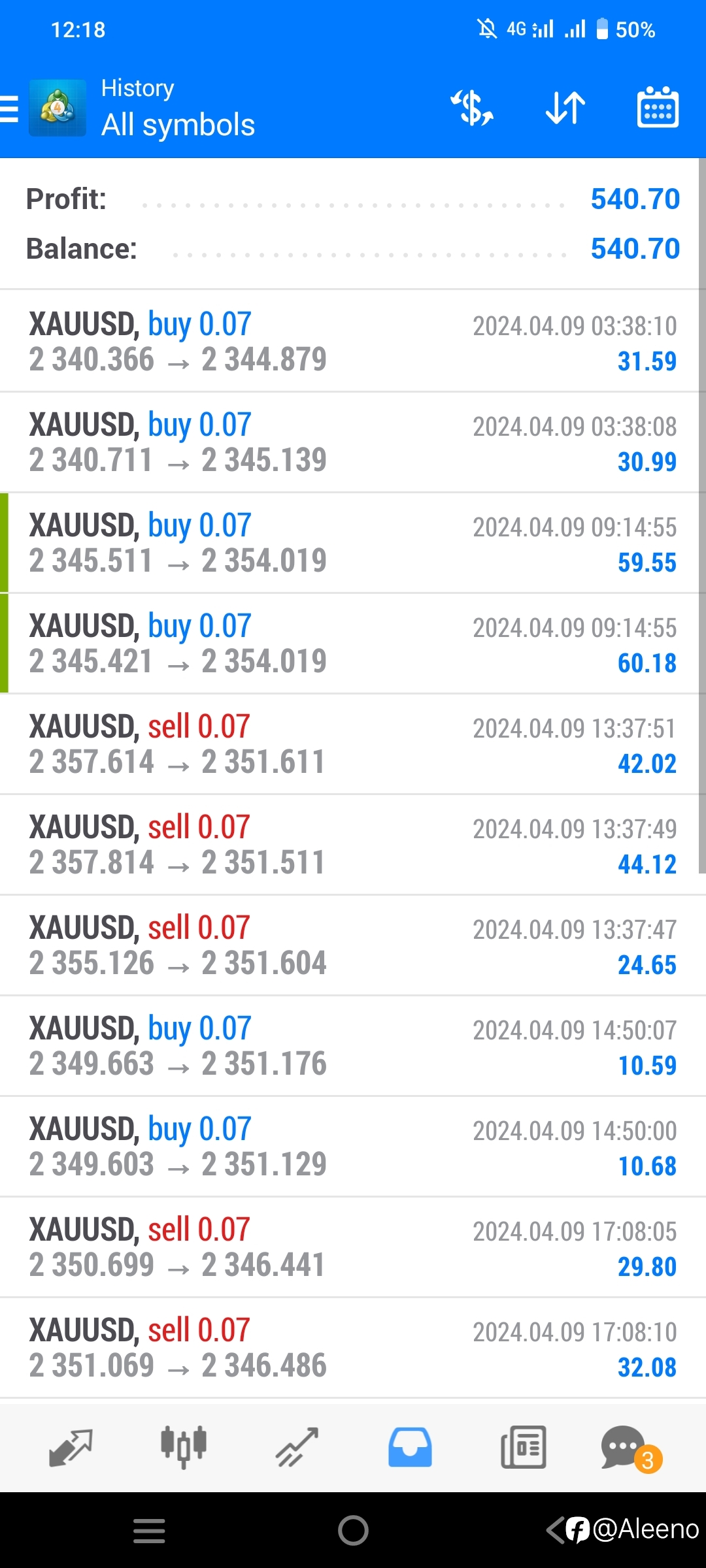Select the buy trade with profit 60.18
Viewport: 706px width, 1568px height.
[x=353, y=643]
